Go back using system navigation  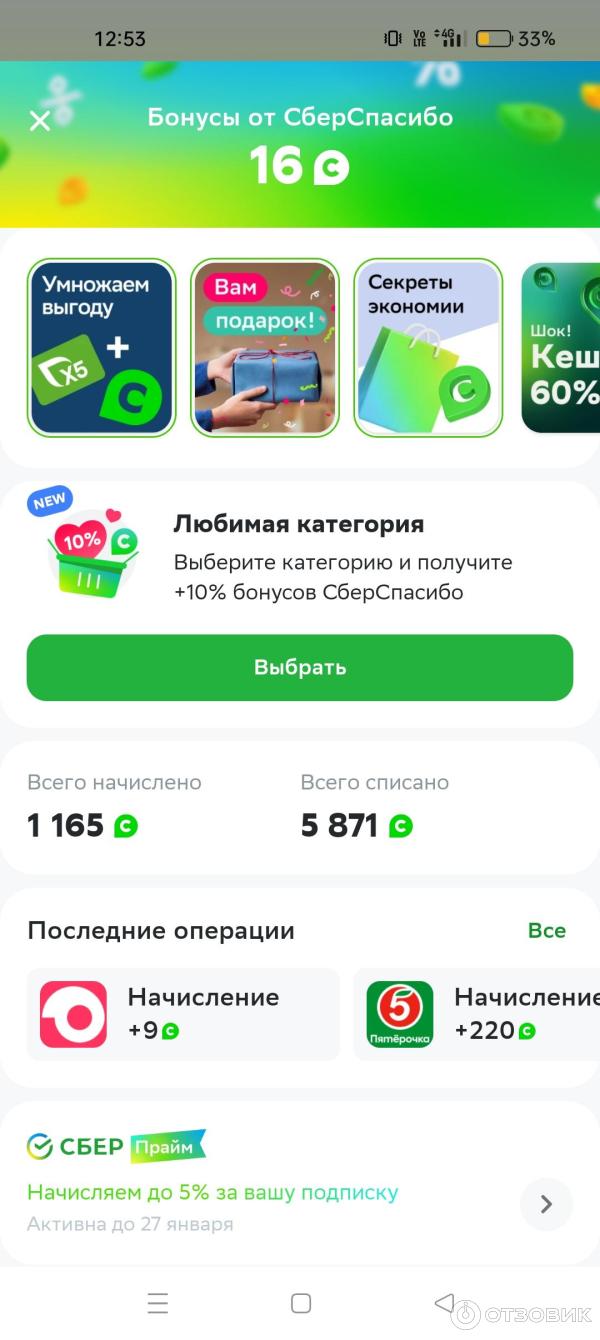pyautogui.click(x=444, y=1303)
